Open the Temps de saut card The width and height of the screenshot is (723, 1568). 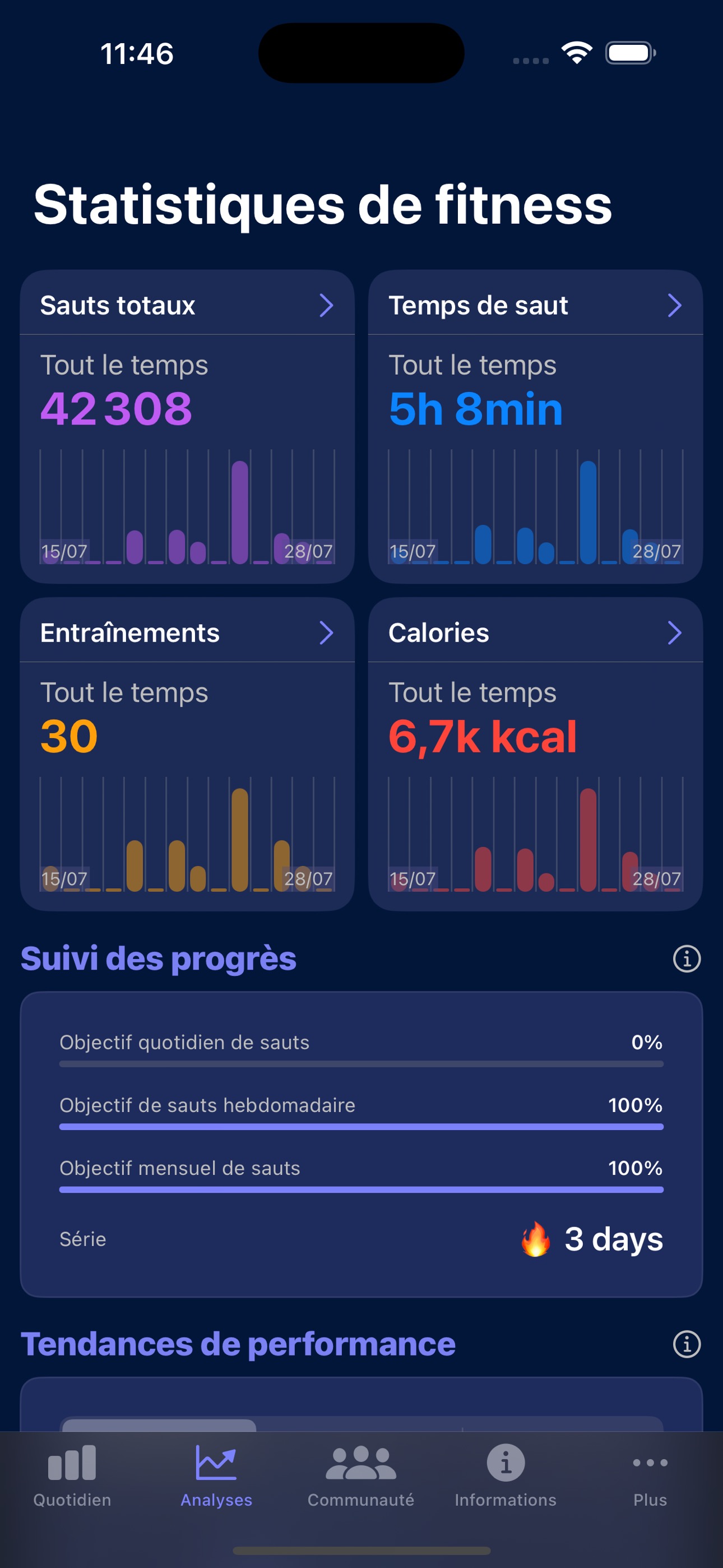pos(535,306)
